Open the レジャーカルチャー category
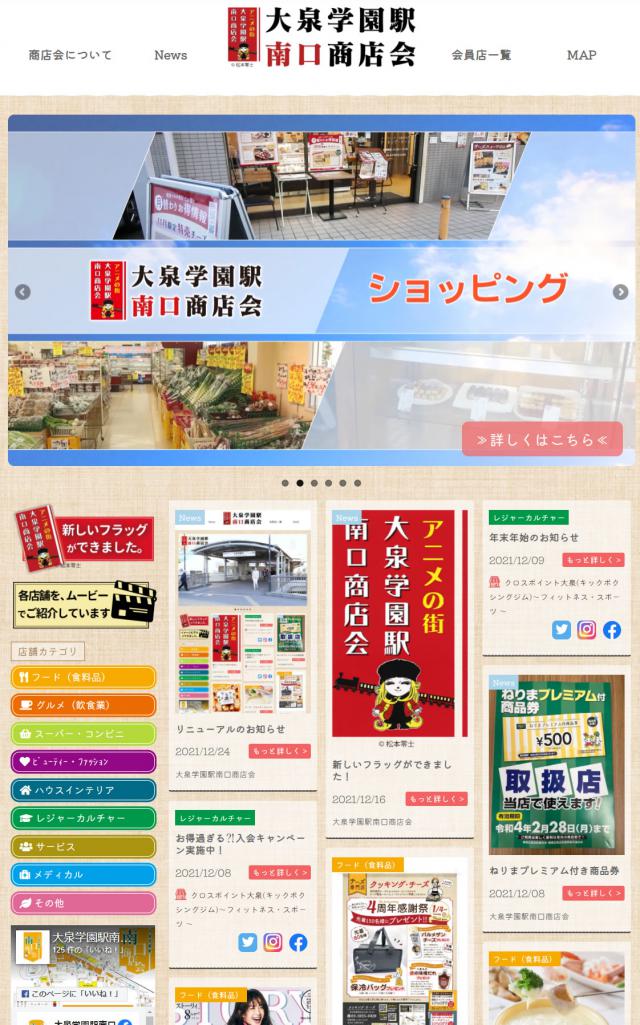640x1025 pixels. (84, 818)
